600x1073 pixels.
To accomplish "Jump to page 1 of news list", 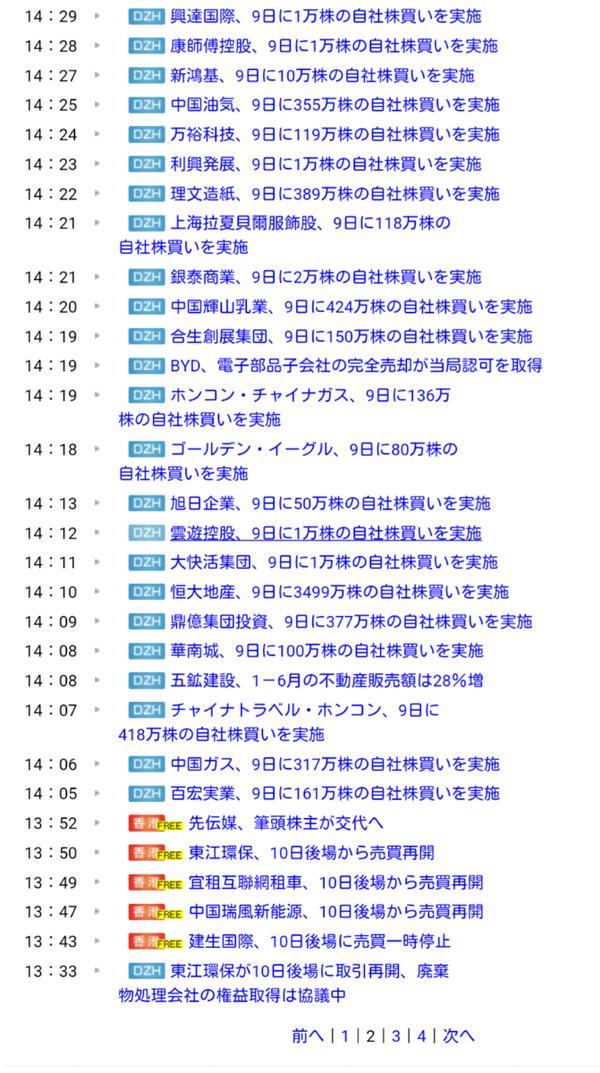I will pyautogui.click(x=345, y=1036).
